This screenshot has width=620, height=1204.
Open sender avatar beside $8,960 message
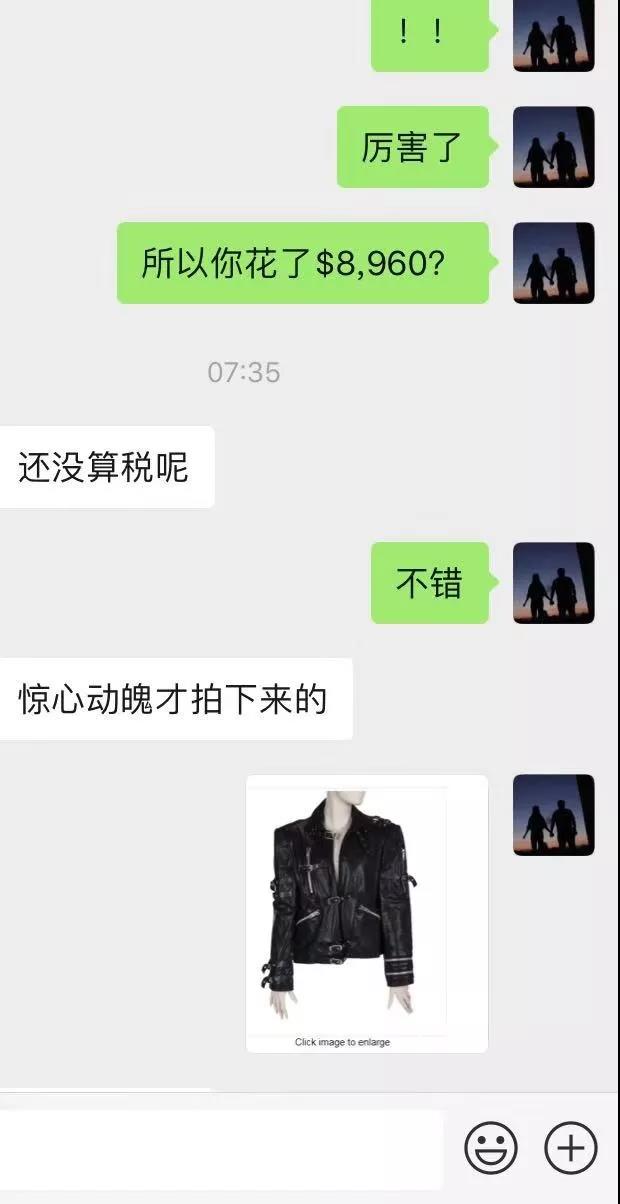pos(553,262)
